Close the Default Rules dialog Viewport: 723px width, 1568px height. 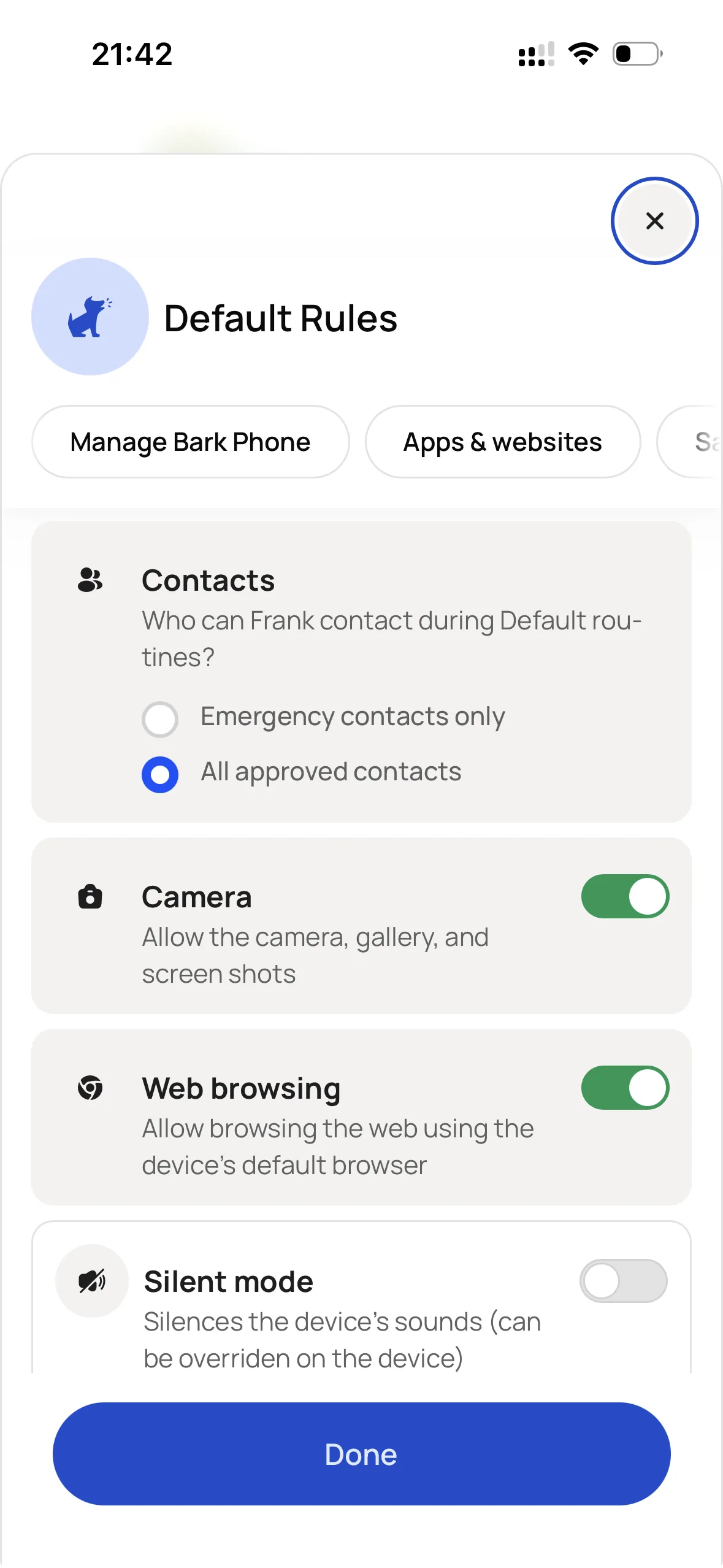[654, 221]
